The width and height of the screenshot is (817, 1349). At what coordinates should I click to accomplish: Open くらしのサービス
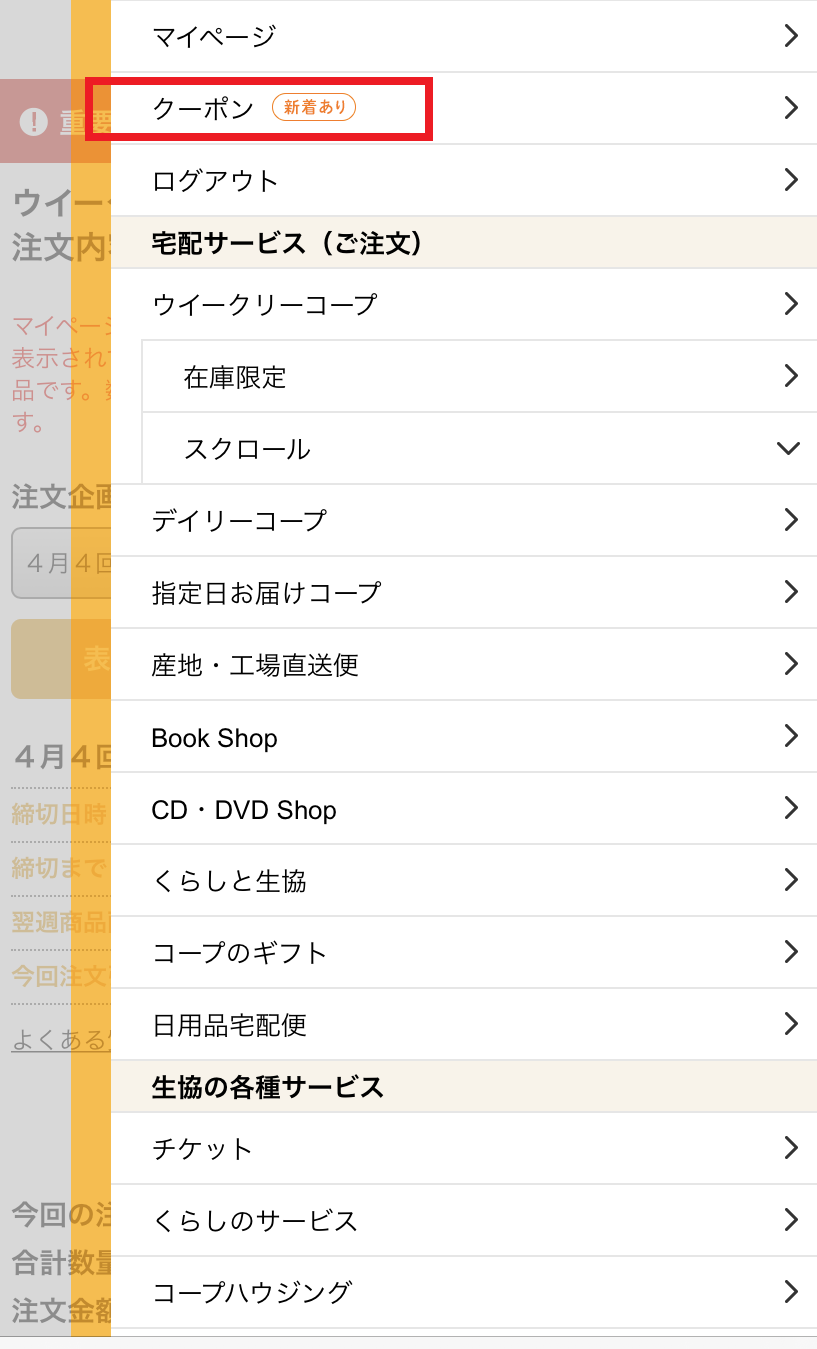[x=464, y=1220]
